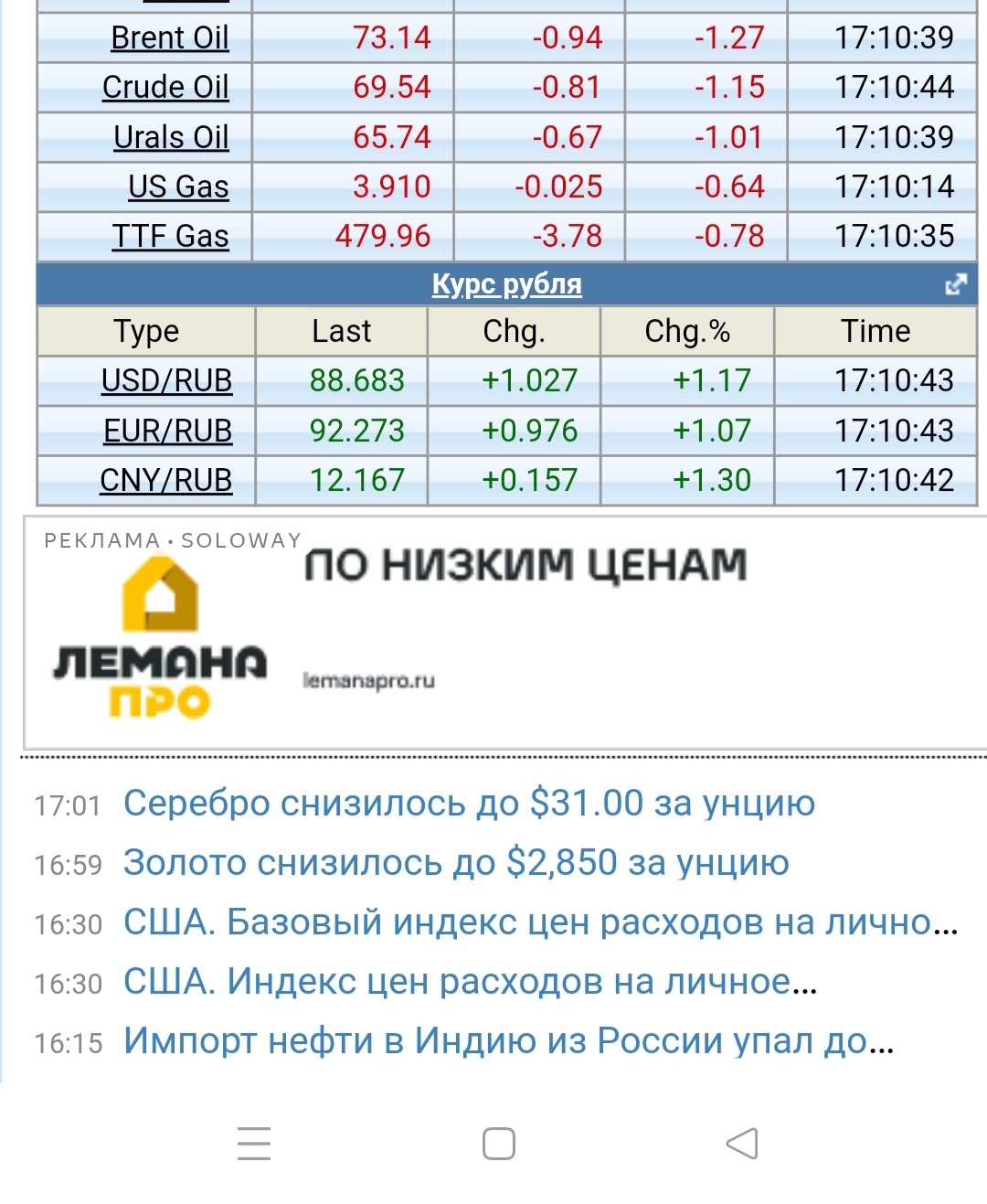Tap the Urals Oil link
The width and height of the screenshot is (987, 1204).
[171, 137]
